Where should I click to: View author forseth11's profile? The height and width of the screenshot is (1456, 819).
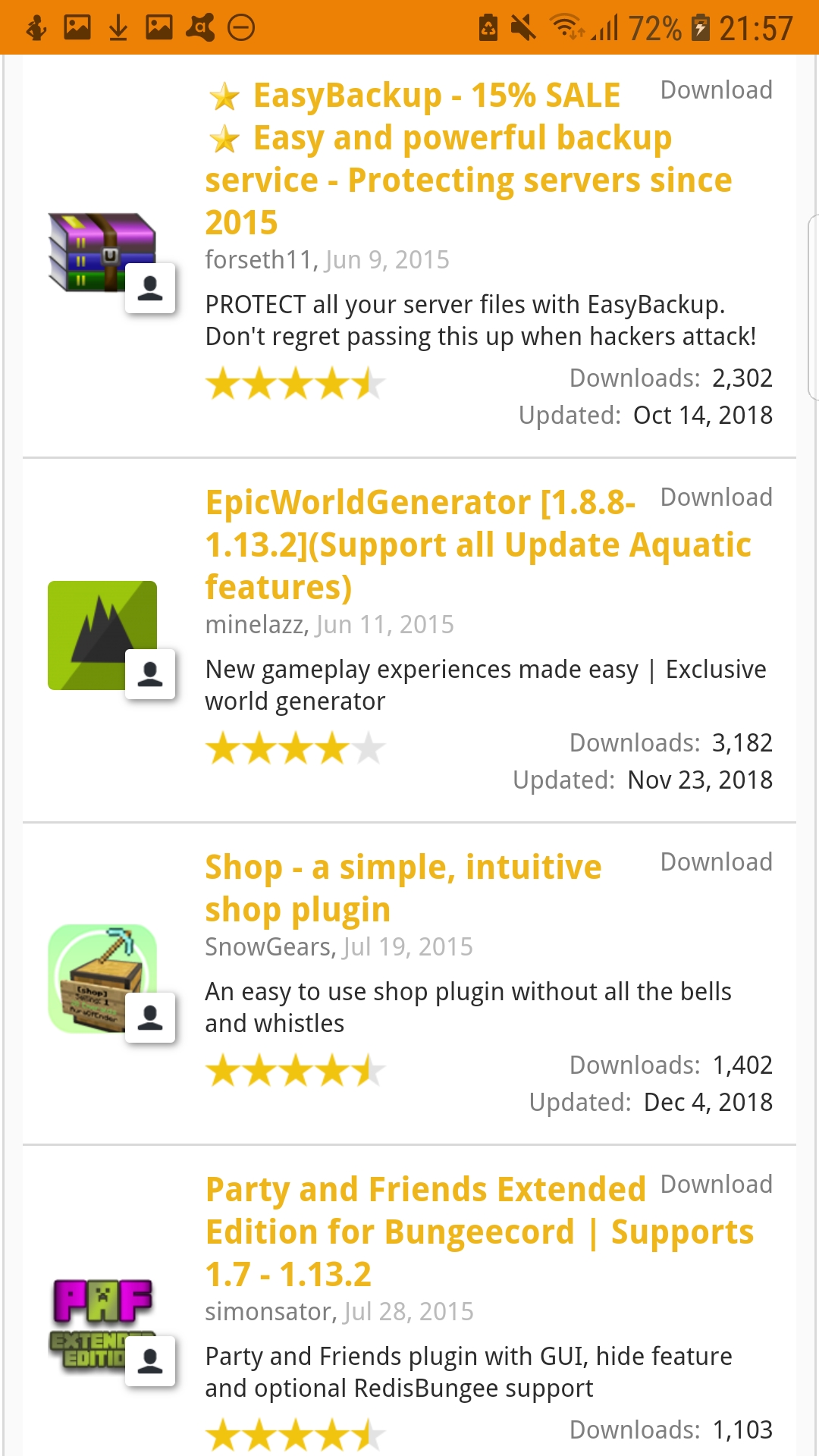click(x=259, y=260)
